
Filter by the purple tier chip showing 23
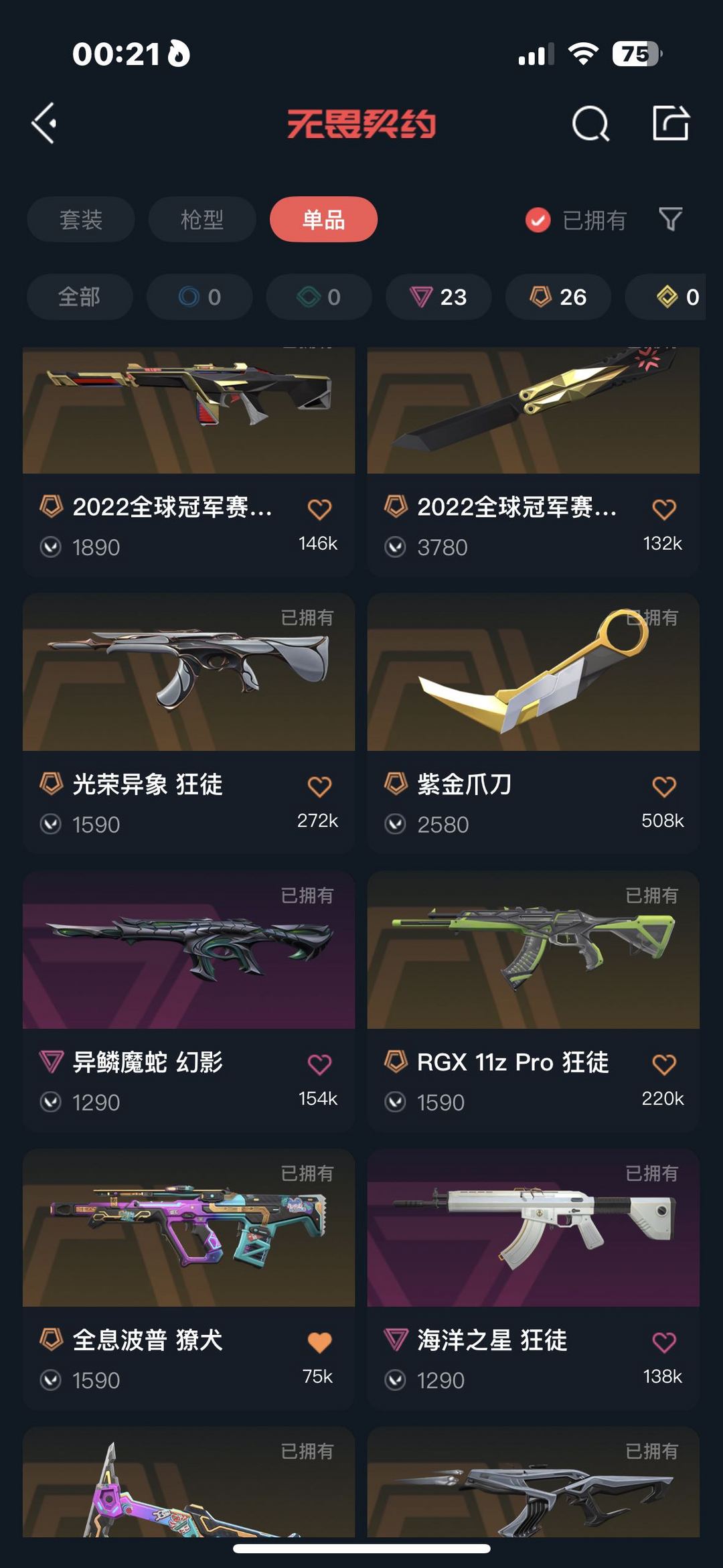[x=438, y=297]
